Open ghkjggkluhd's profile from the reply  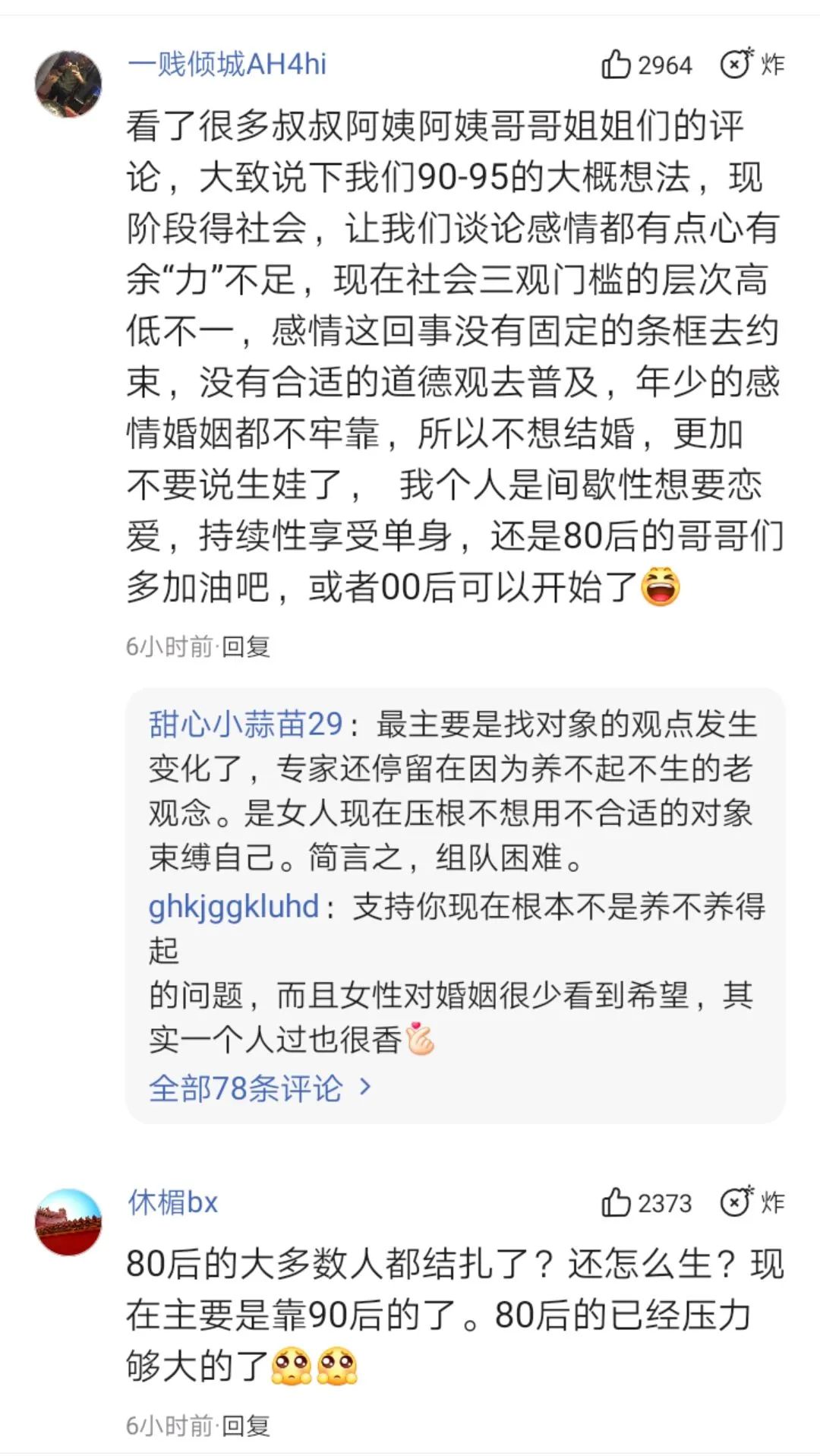pos(234,907)
